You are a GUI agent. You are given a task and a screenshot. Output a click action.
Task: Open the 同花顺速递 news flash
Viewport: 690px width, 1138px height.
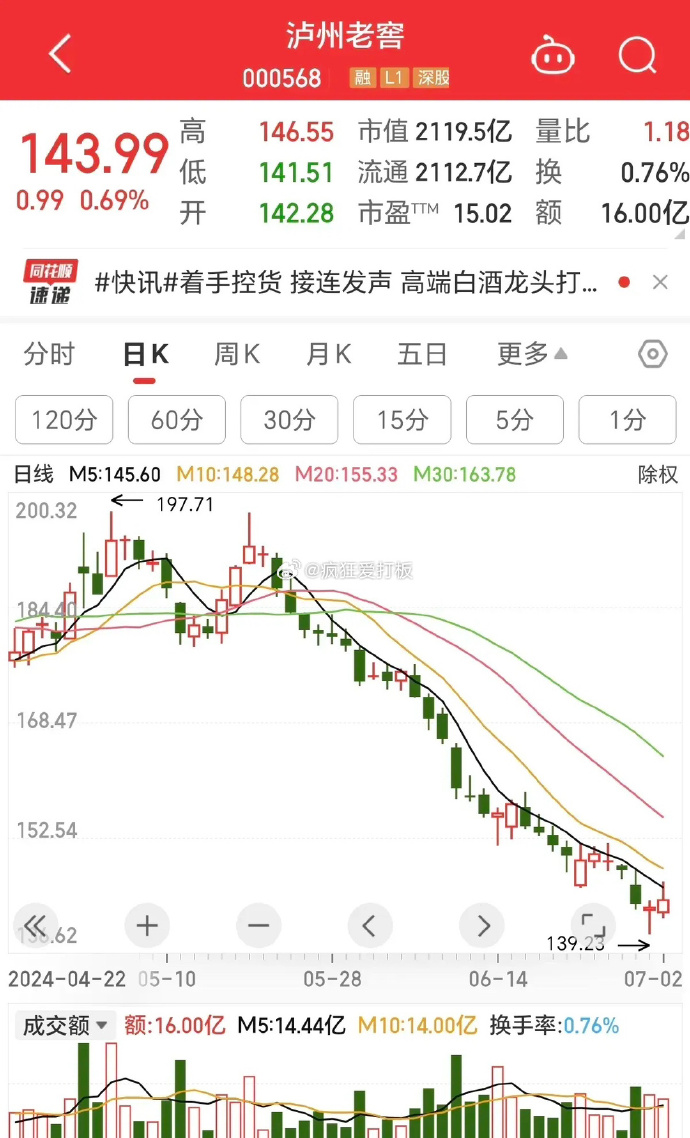[346, 282]
